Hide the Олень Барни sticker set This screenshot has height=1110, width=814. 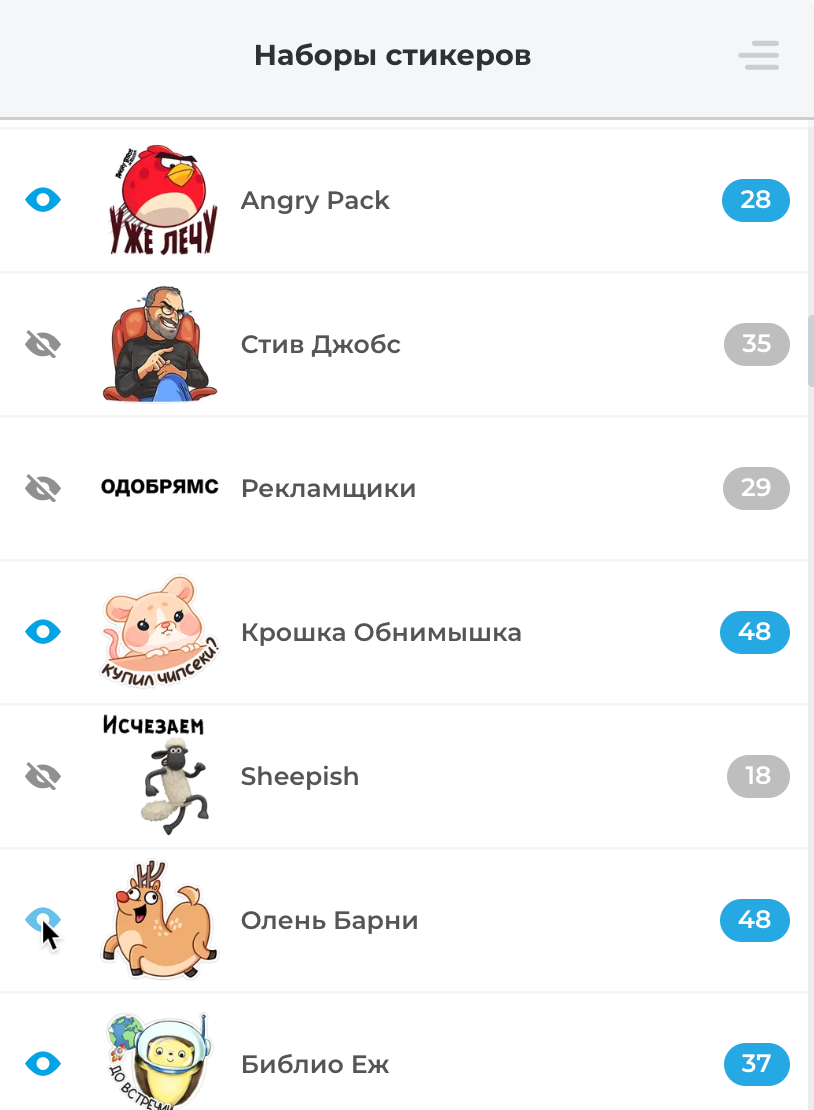tap(42, 919)
